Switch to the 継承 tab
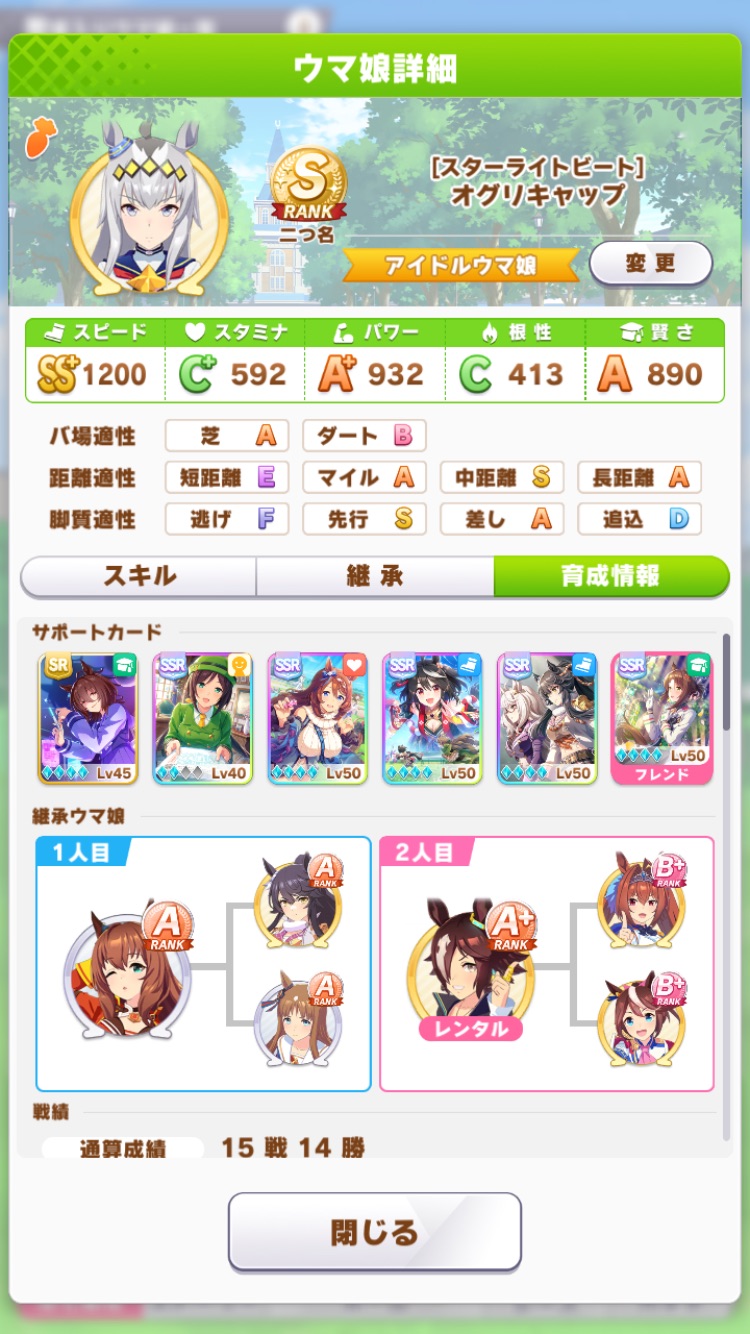The width and height of the screenshot is (750, 1334). click(375, 576)
